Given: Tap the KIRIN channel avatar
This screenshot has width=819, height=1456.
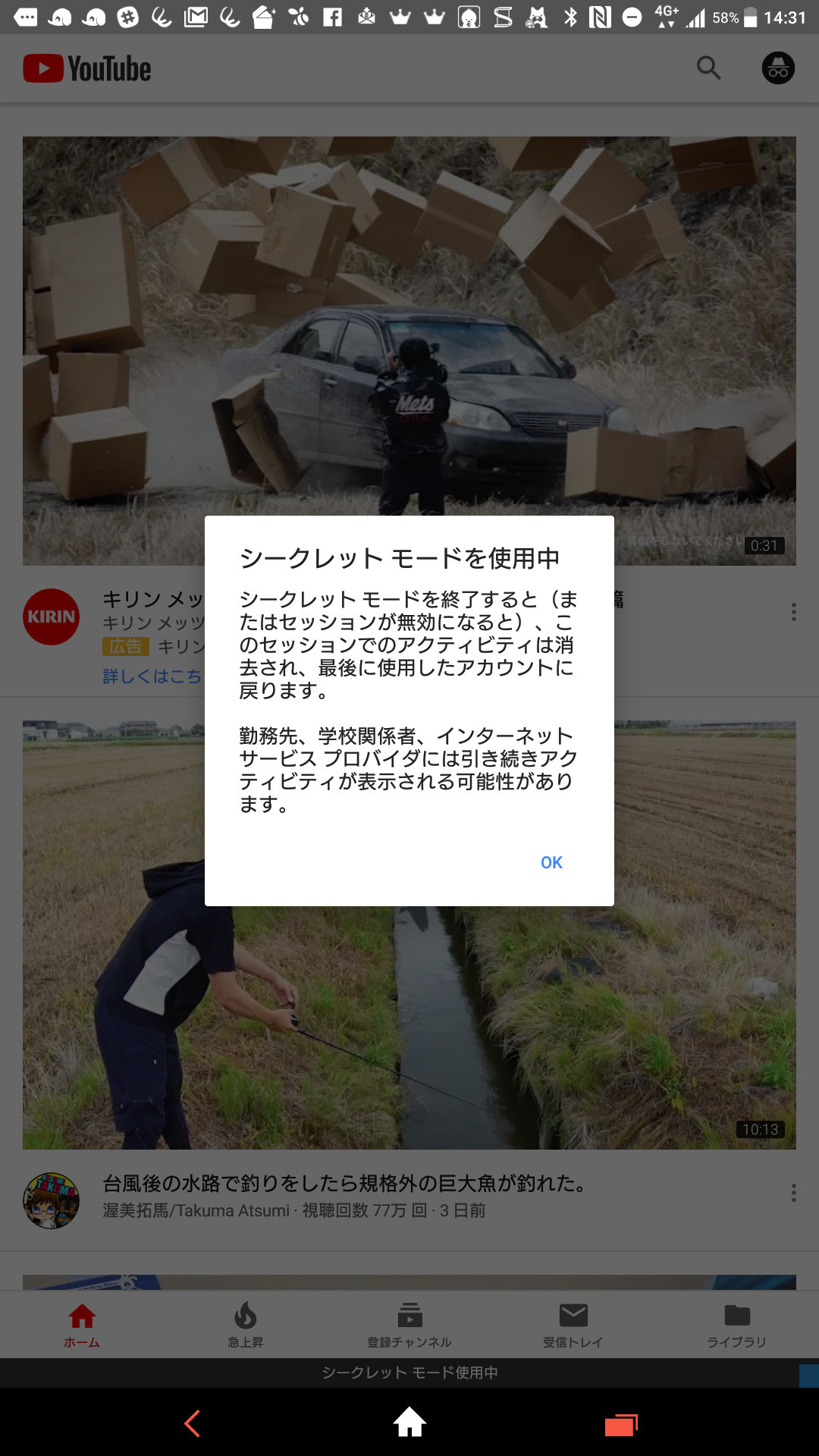Looking at the screenshot, I should (51, 617).
